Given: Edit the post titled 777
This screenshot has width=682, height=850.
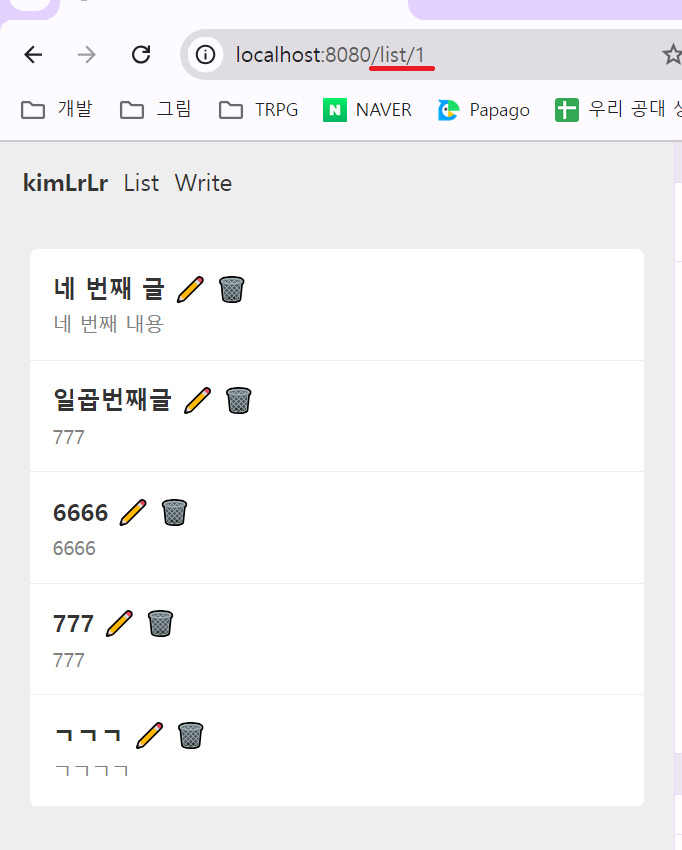Looking at the screenshot, I should coord(119,623).
